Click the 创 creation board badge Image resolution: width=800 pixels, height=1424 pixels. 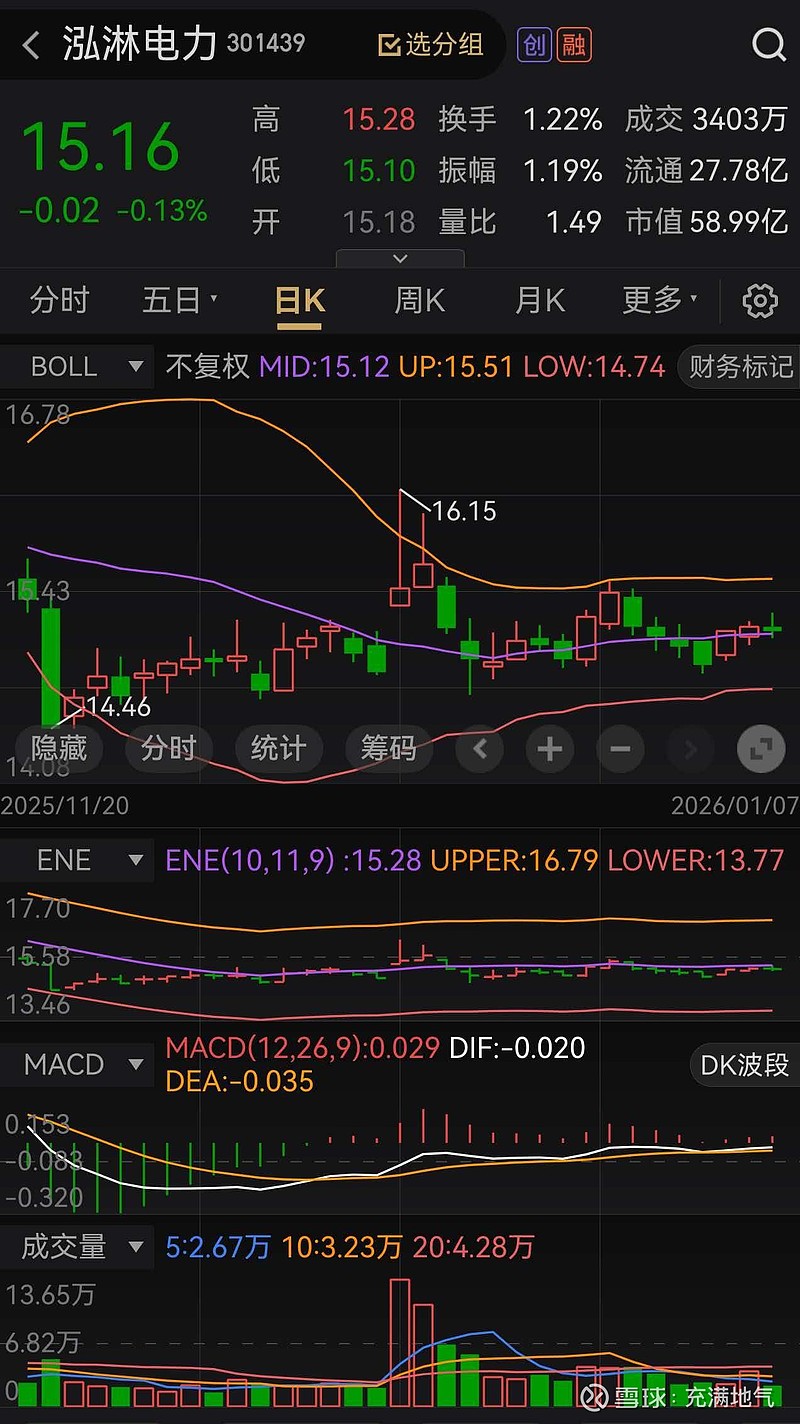pos(533,44)
